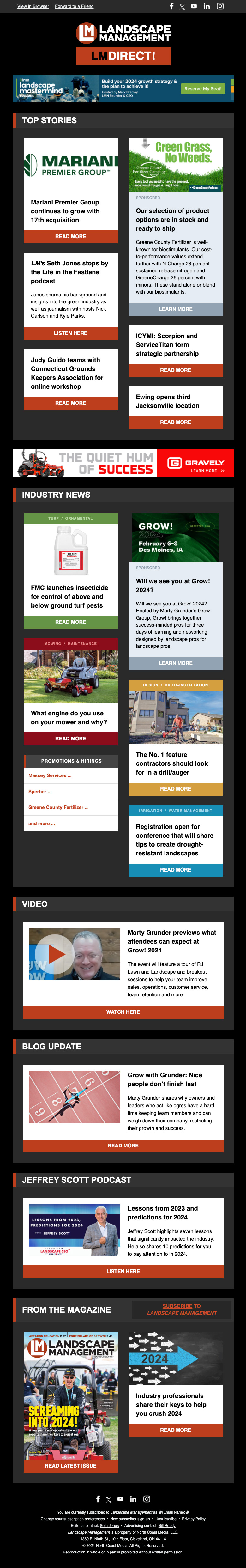
Task: Read more about FMC insecticide launch
Action: tap(71, 622)
